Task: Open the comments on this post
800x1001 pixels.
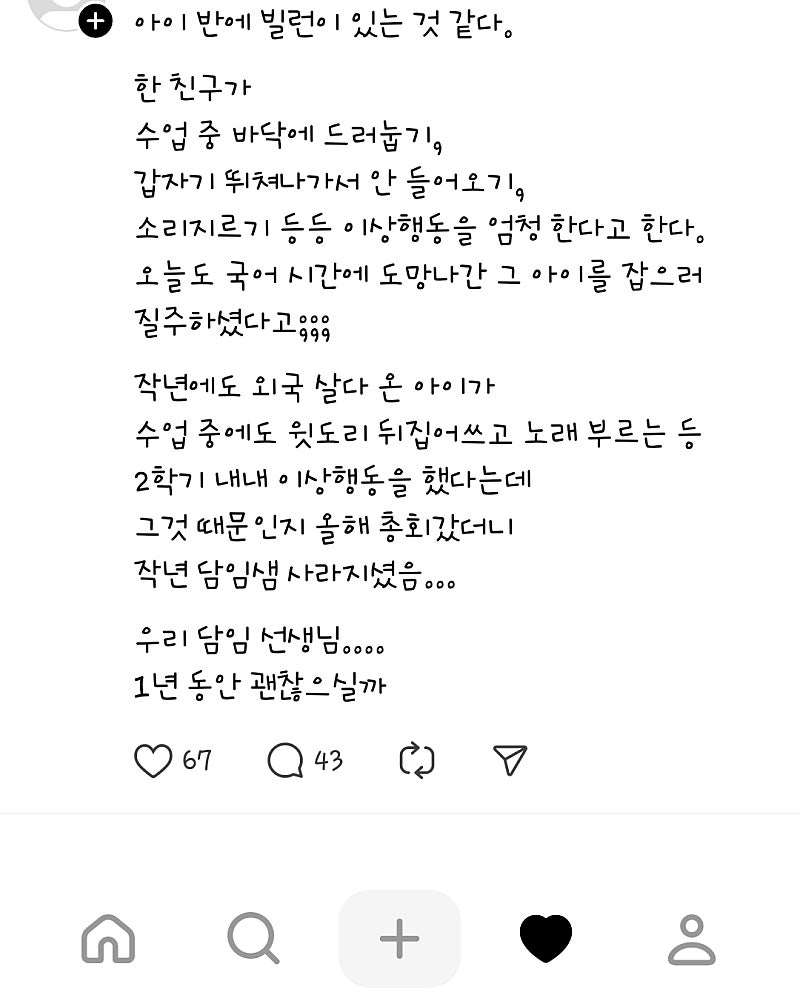Action: coord(285,762)
